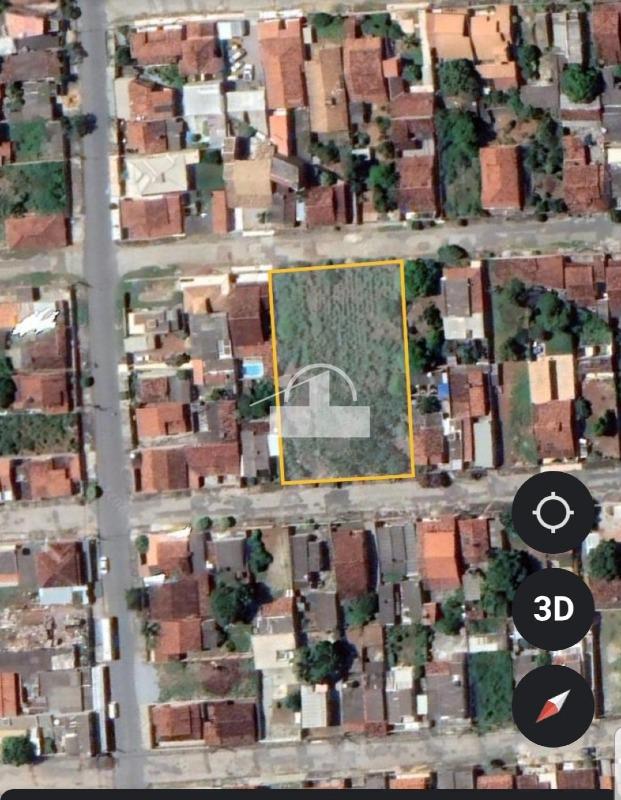Switch the map to 3D view
The width and height of the screenshot is (621, 800).
click(x=553, y=609)
